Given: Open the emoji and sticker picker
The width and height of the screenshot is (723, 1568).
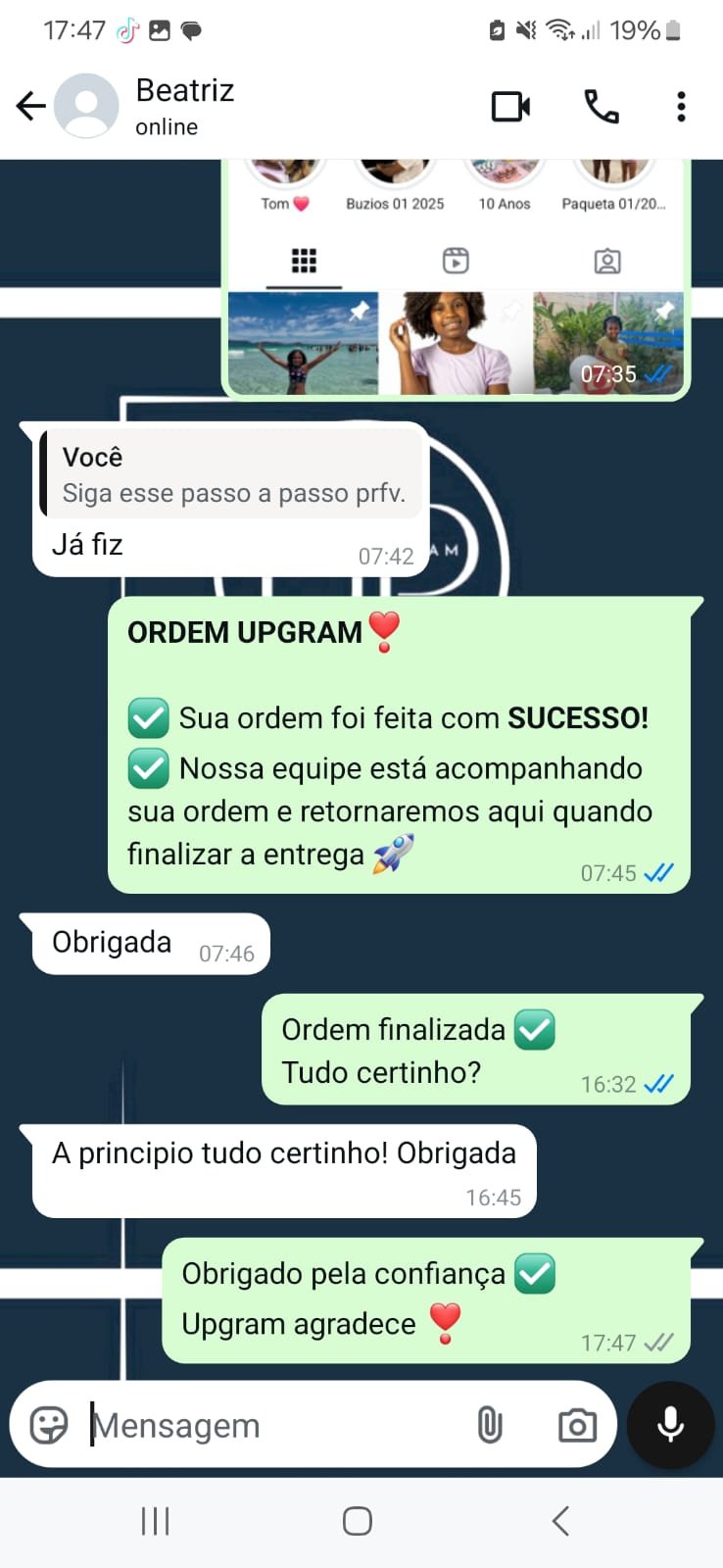Looking at the screenshot, I should pos(49,1425).
